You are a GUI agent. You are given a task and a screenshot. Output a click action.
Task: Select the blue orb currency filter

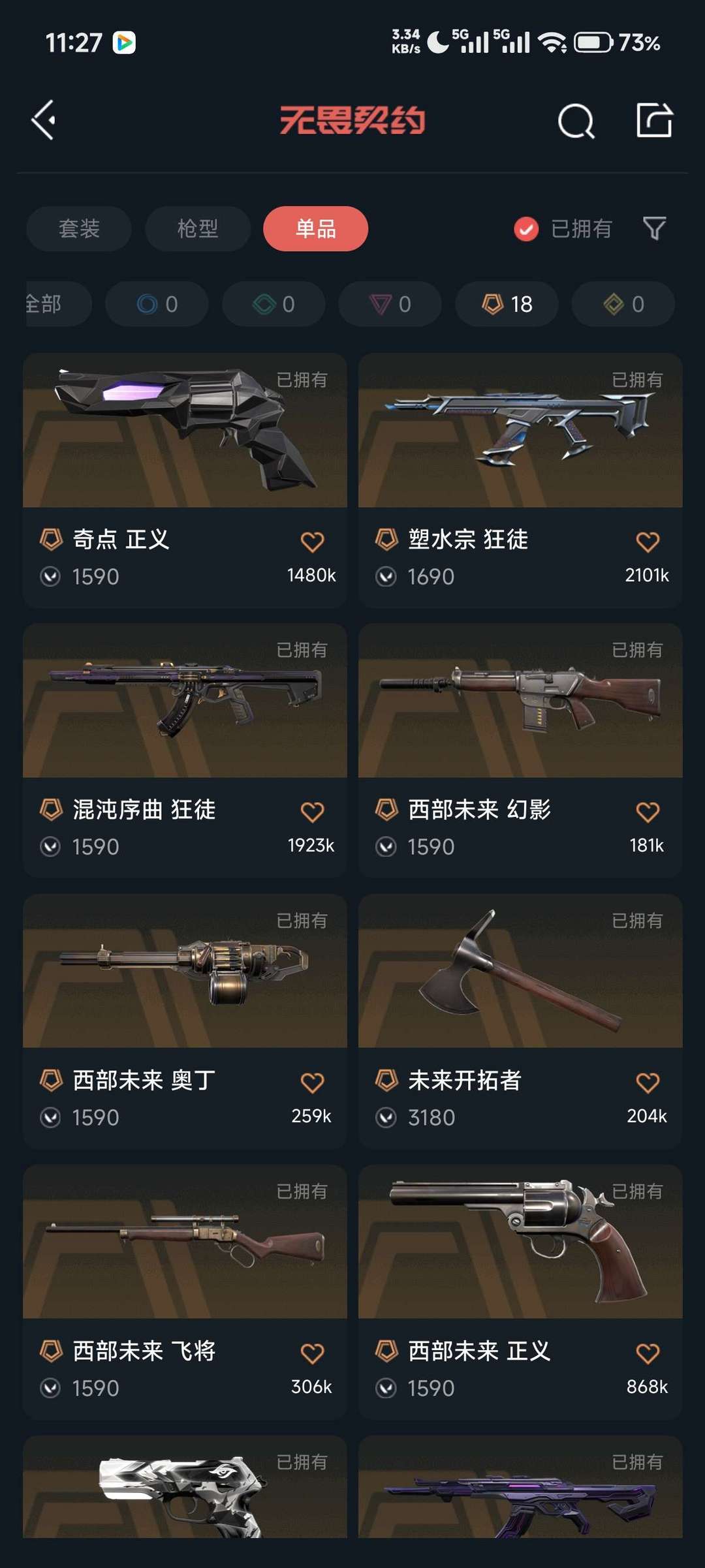coord(157,304)
